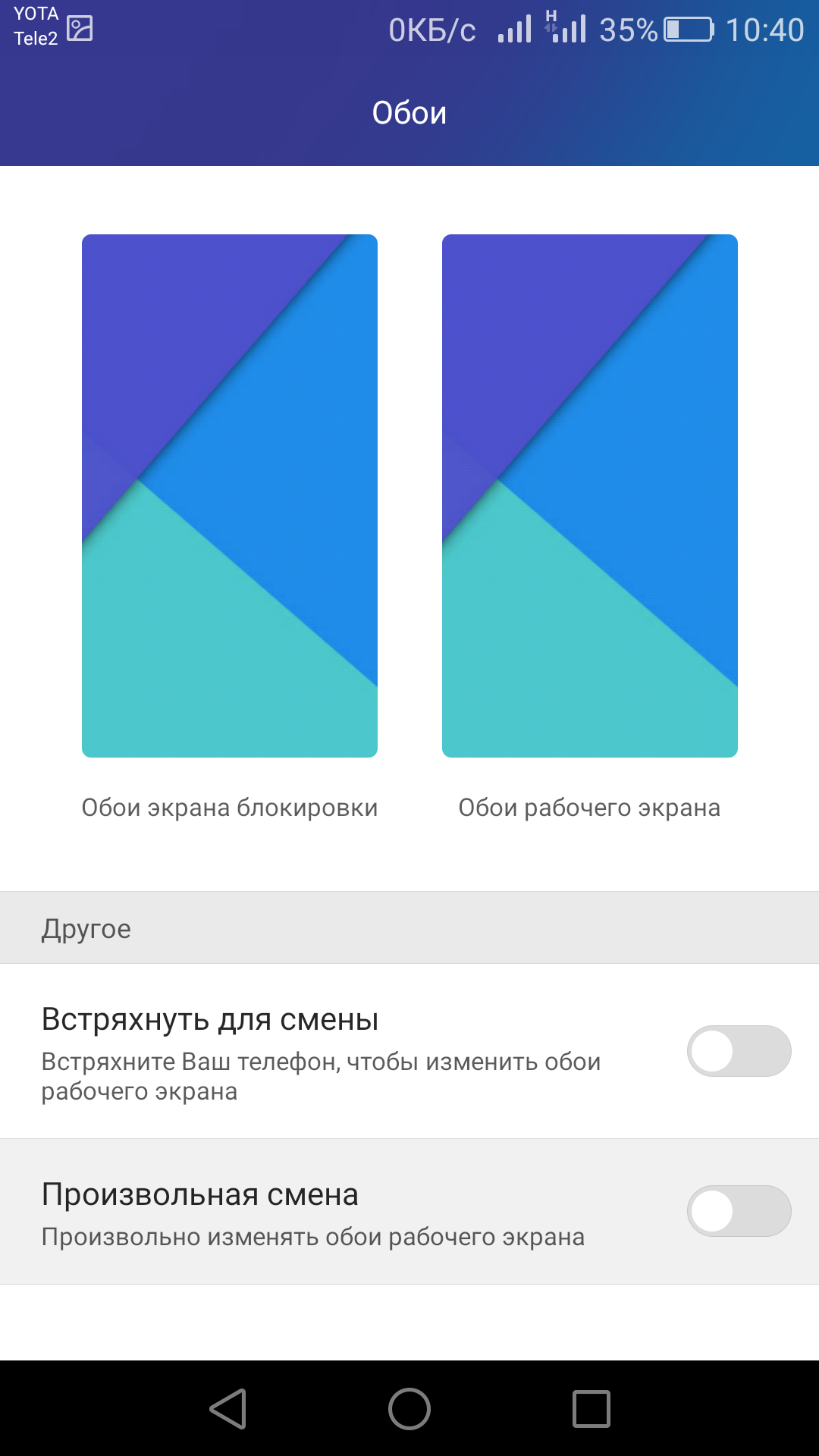The height and width of the screenshot is (1456, 819).
Task: Open recent apps with the square button
Action: coord(591,1409)
